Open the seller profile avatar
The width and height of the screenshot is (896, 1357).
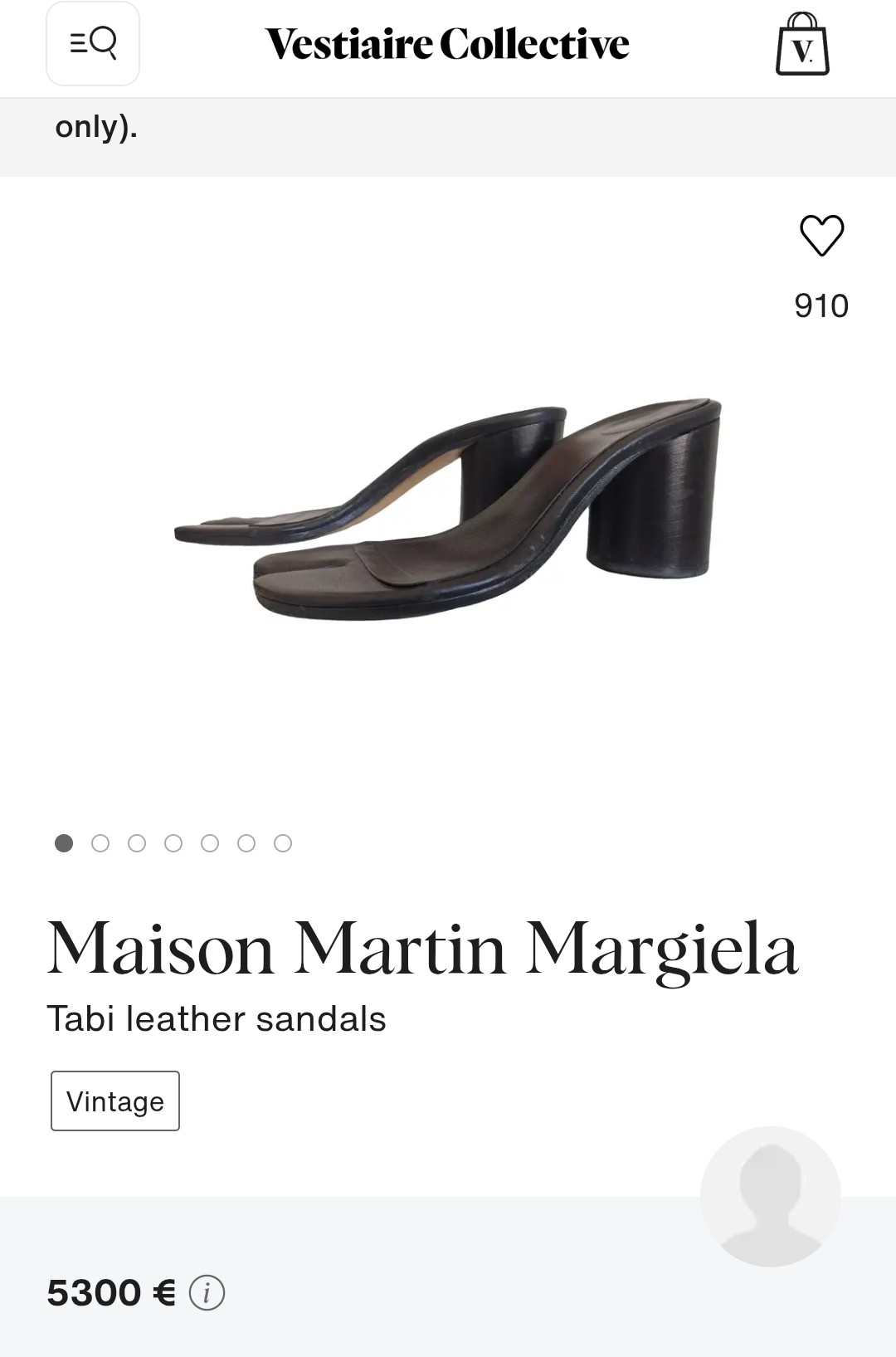coord(771,1196)
